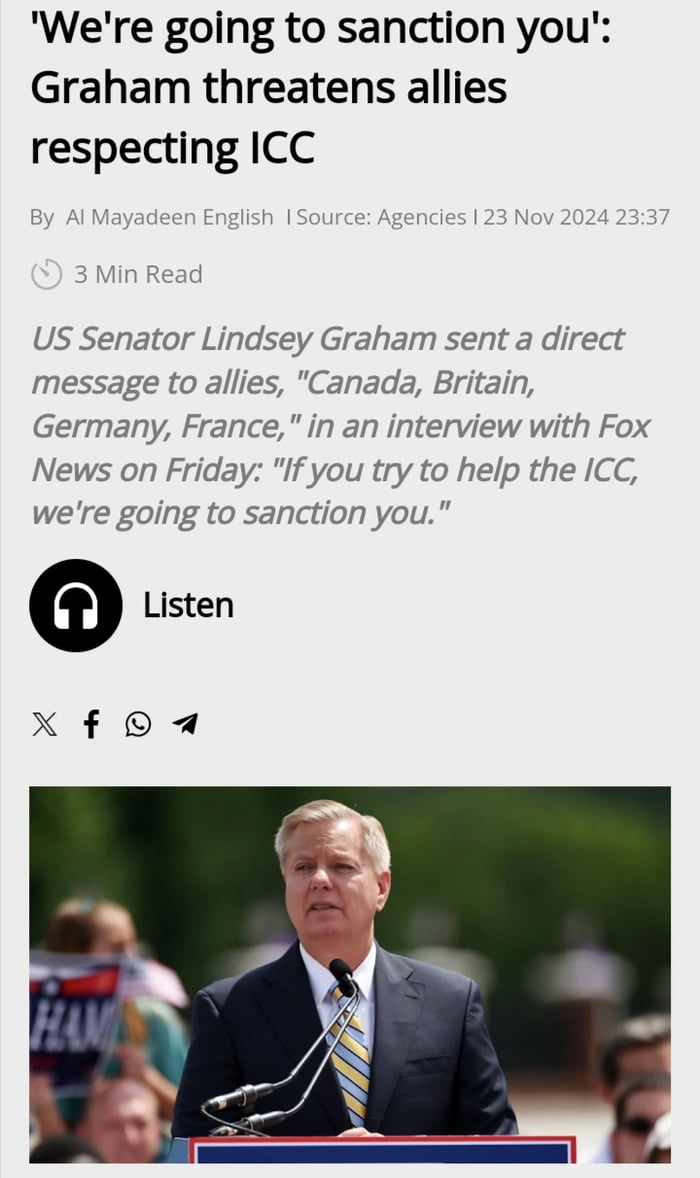Share the article on Facebook
Screen dimensions: 700x1178
[91, 724]
